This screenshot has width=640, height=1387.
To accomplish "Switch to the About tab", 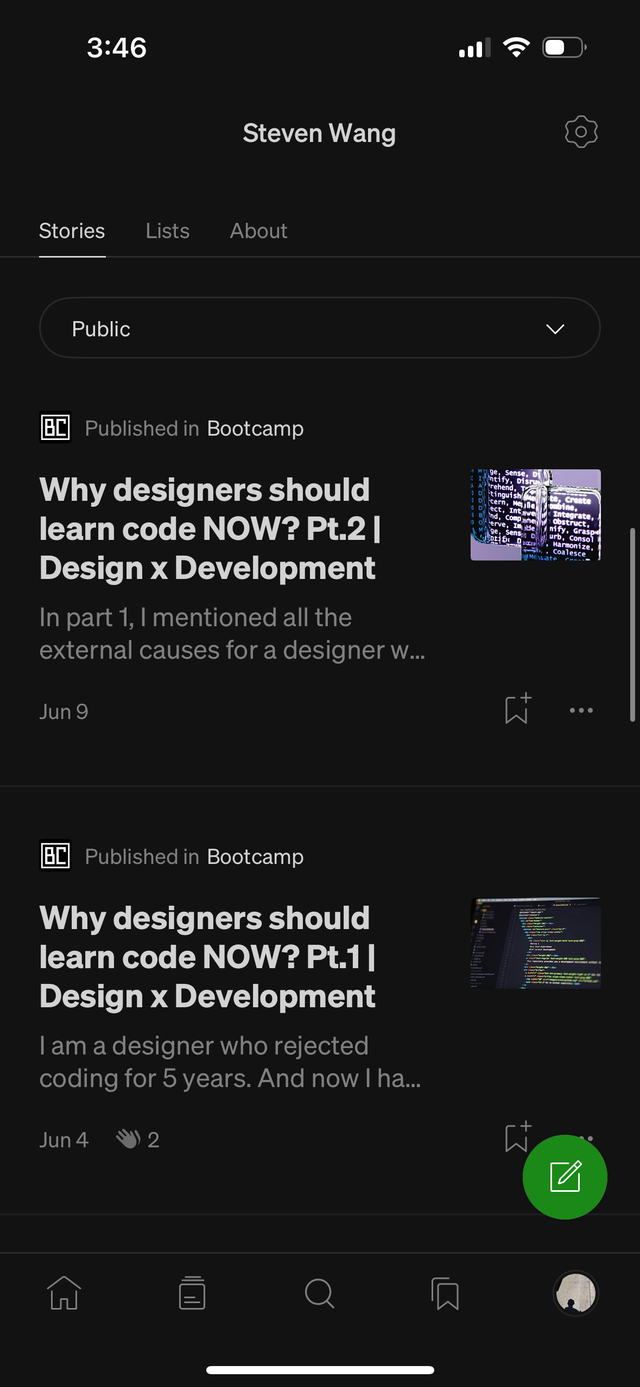I will coord(258,231).
